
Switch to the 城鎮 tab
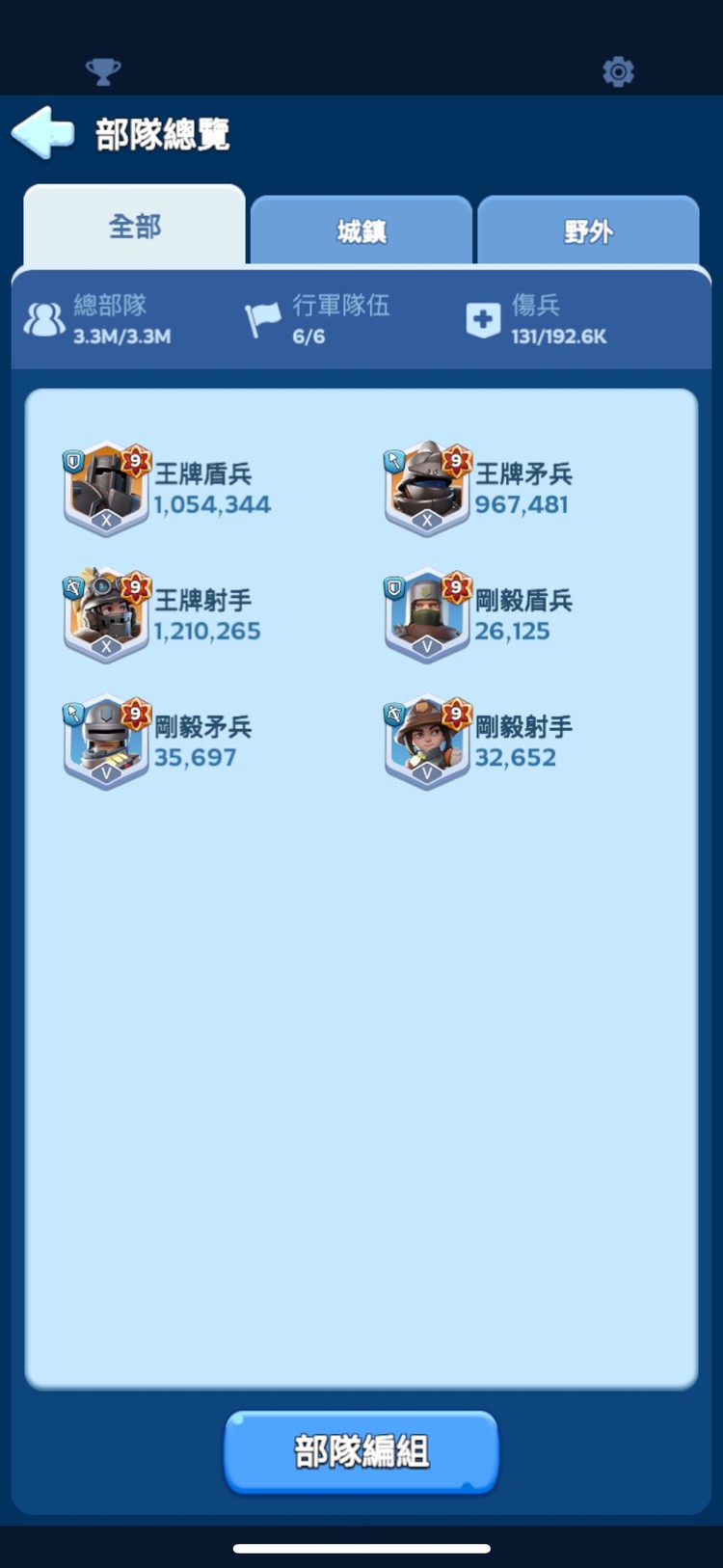[x=361, y=231]
